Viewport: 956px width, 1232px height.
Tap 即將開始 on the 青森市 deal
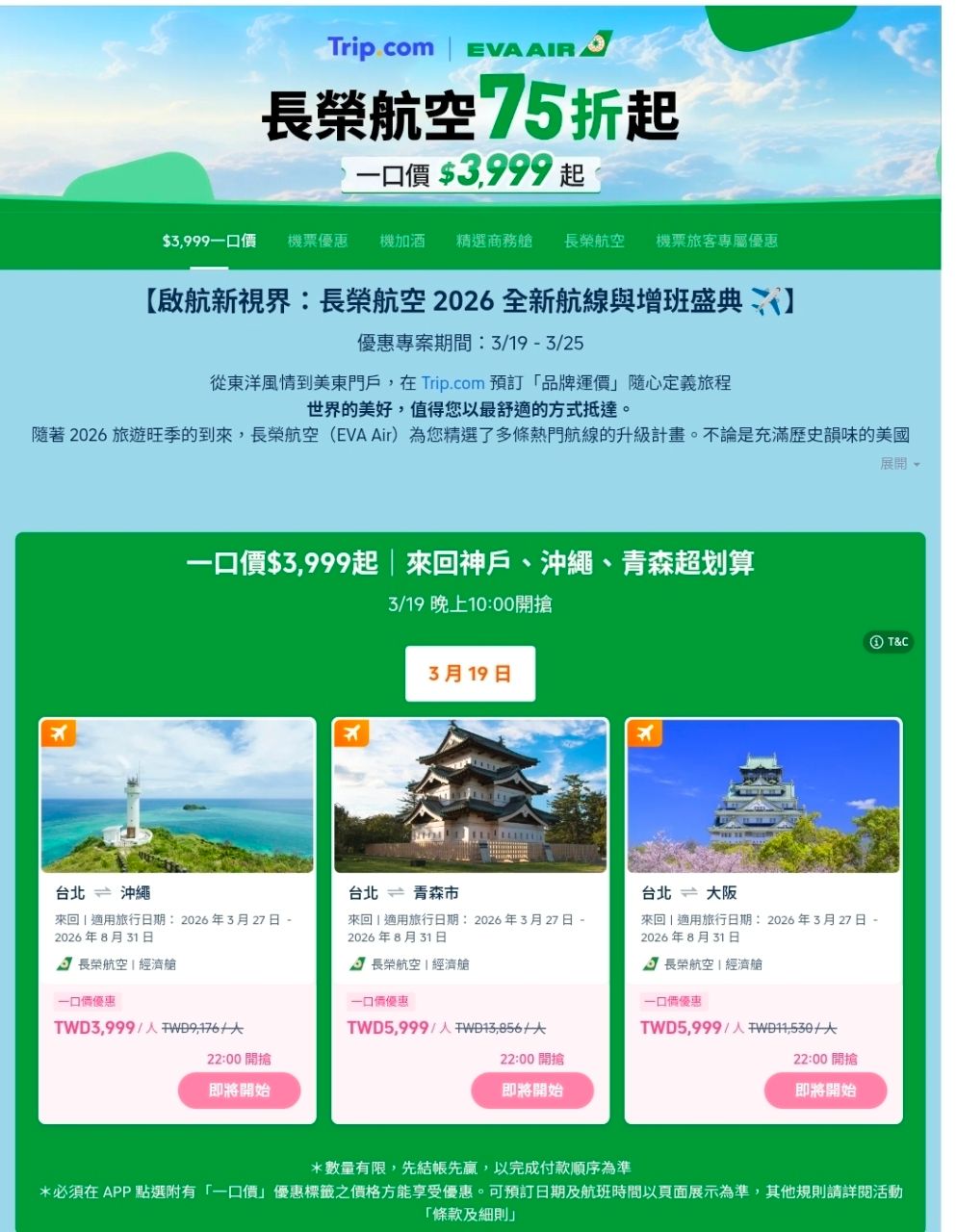532,1091
